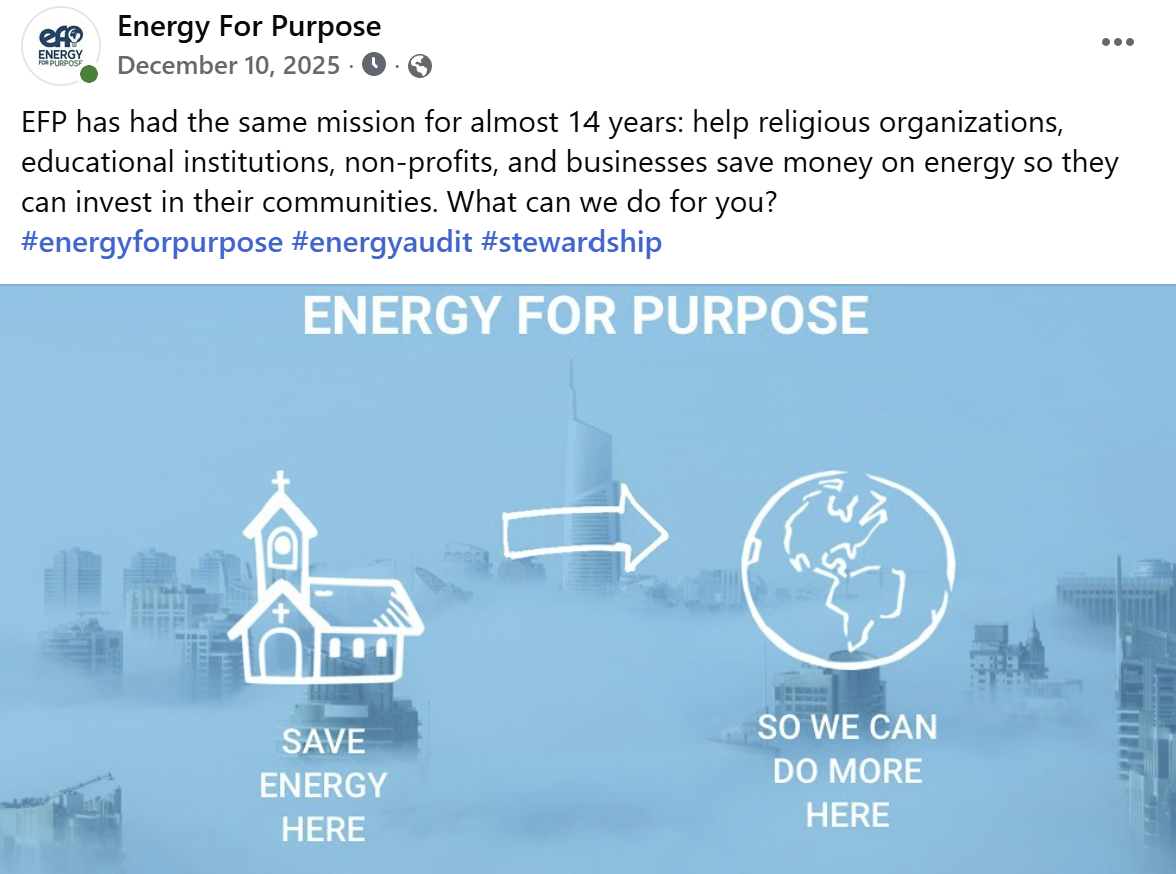The height and width of the screenshot is (874, 1176).
Task: Open the December 10, 2025 post timestamp
Action: point(229,66)
